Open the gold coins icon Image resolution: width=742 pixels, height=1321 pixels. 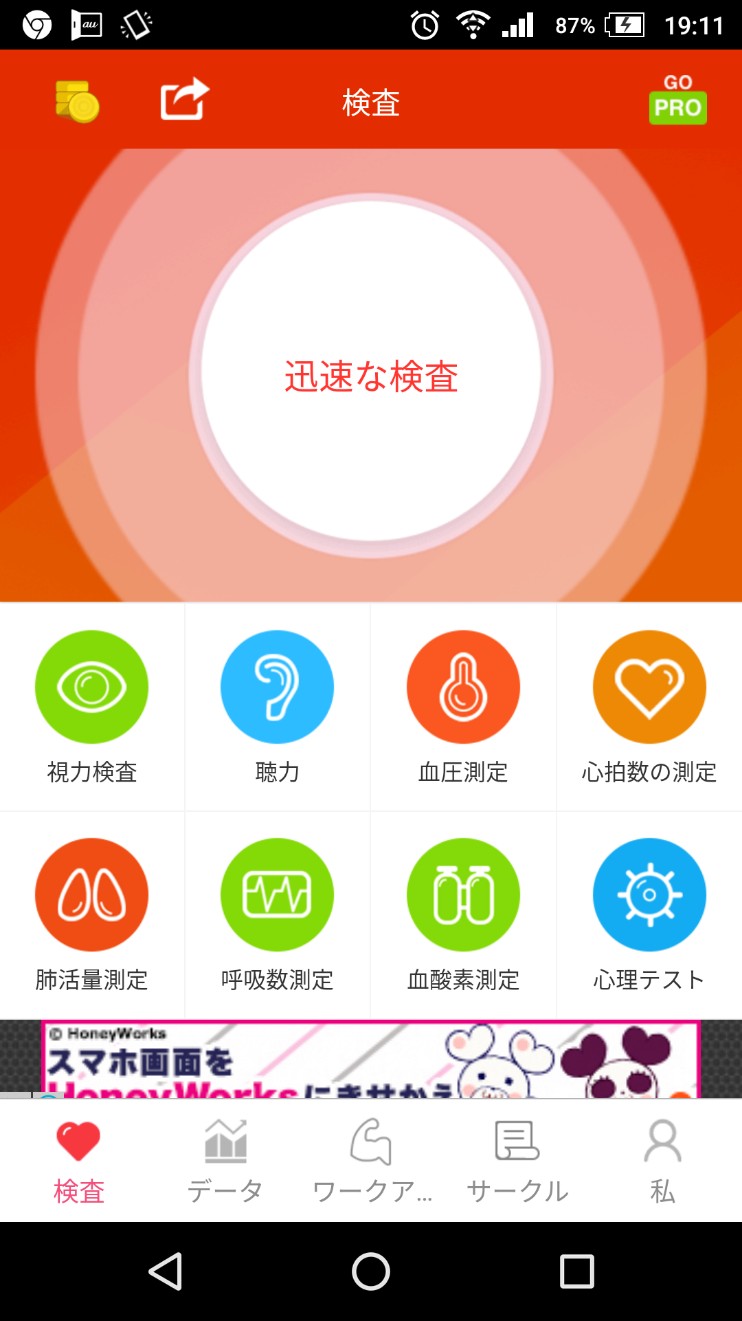coord(77,102)
